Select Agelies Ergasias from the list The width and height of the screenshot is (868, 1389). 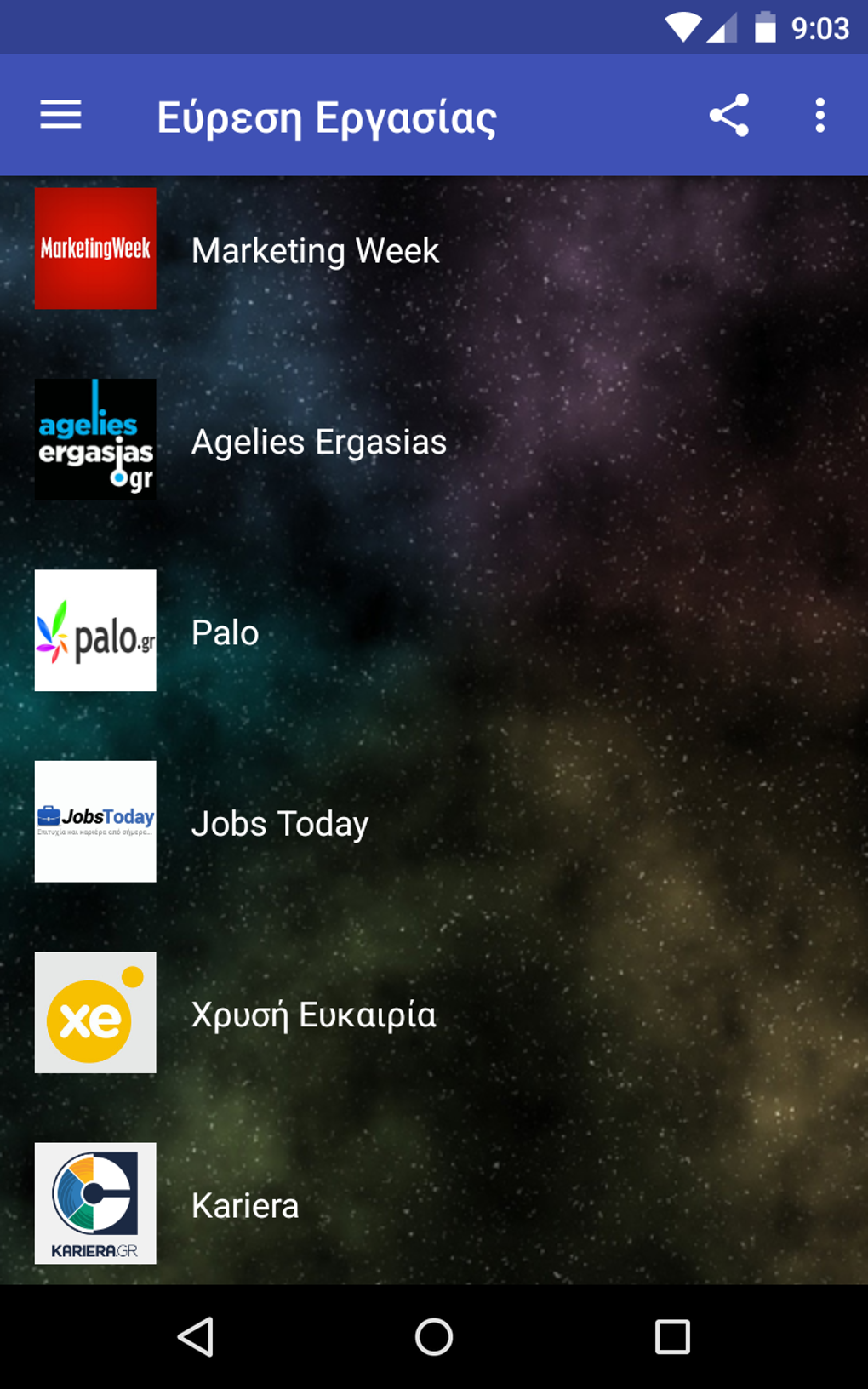tap(318, 441)
